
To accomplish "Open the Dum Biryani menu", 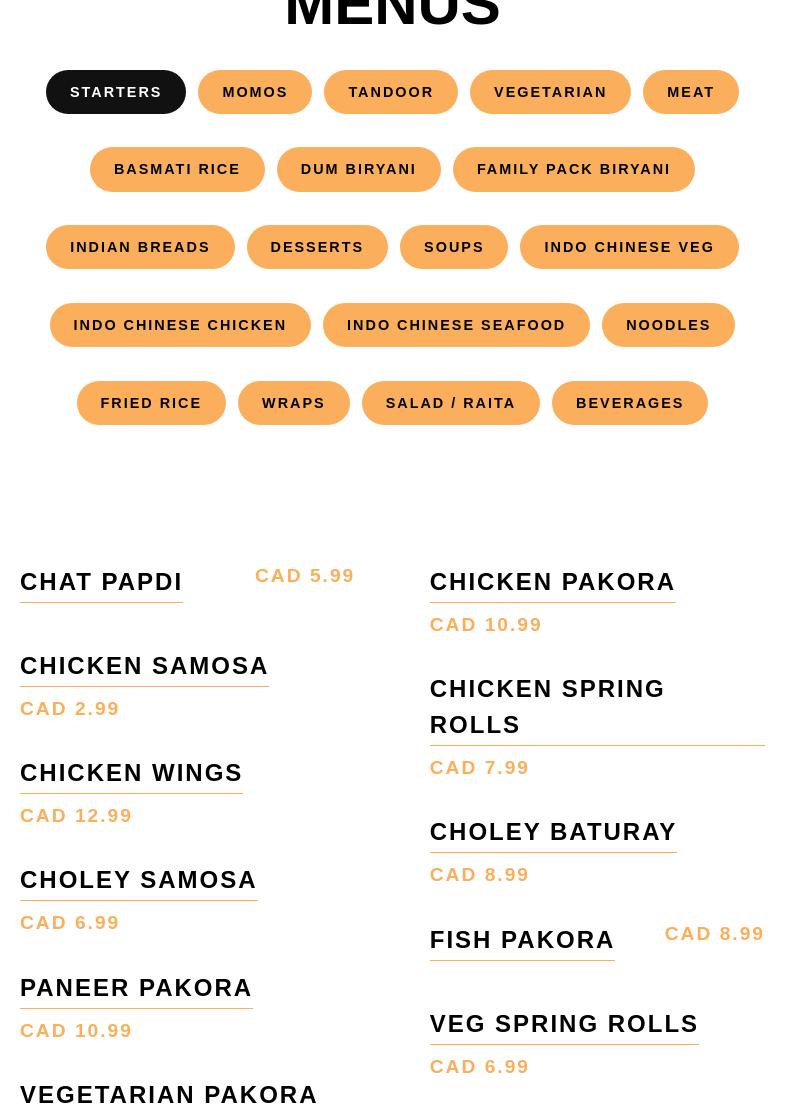I will pos(358,169).
